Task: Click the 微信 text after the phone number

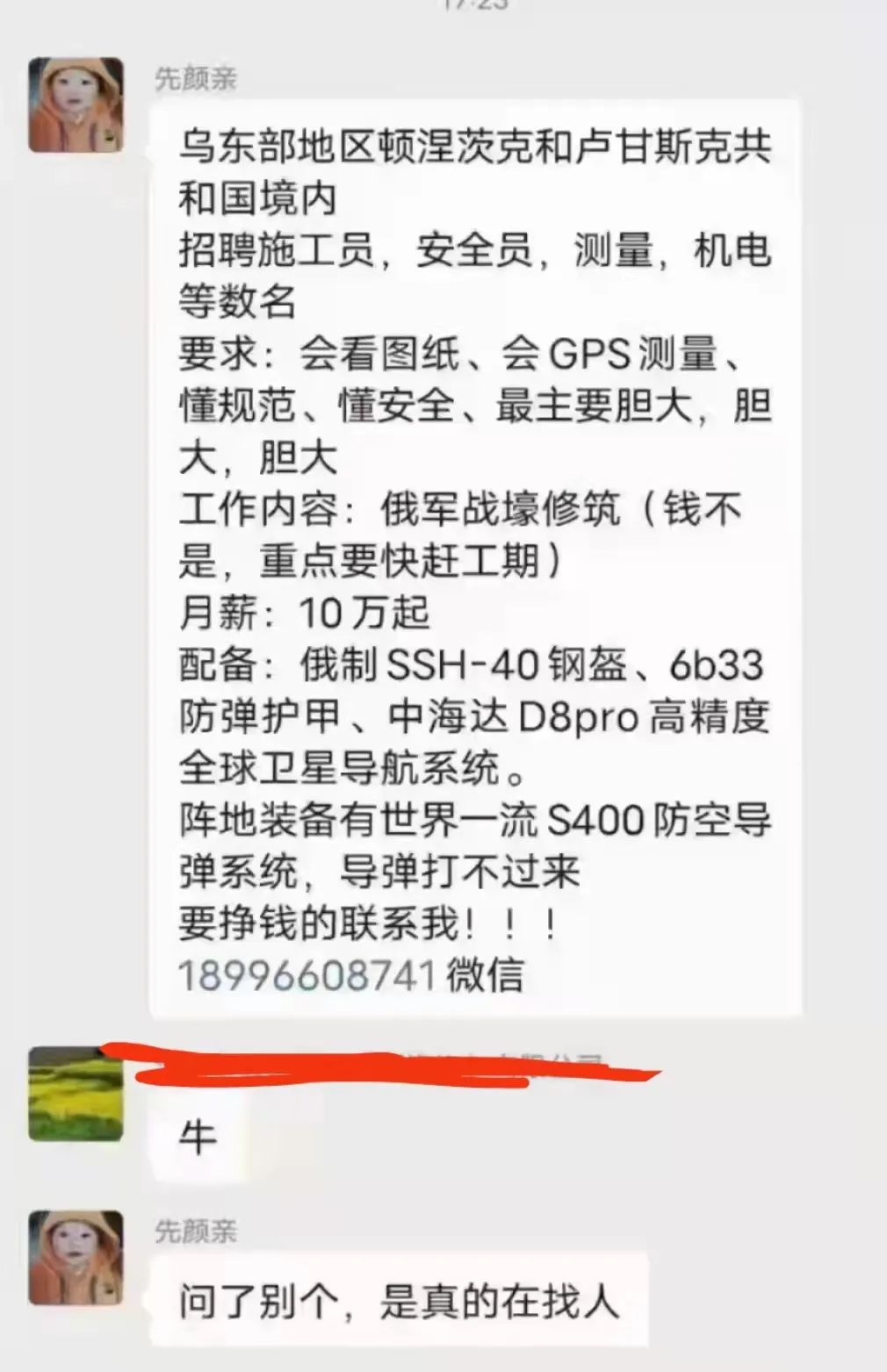Action: click(x=487, y=974)
